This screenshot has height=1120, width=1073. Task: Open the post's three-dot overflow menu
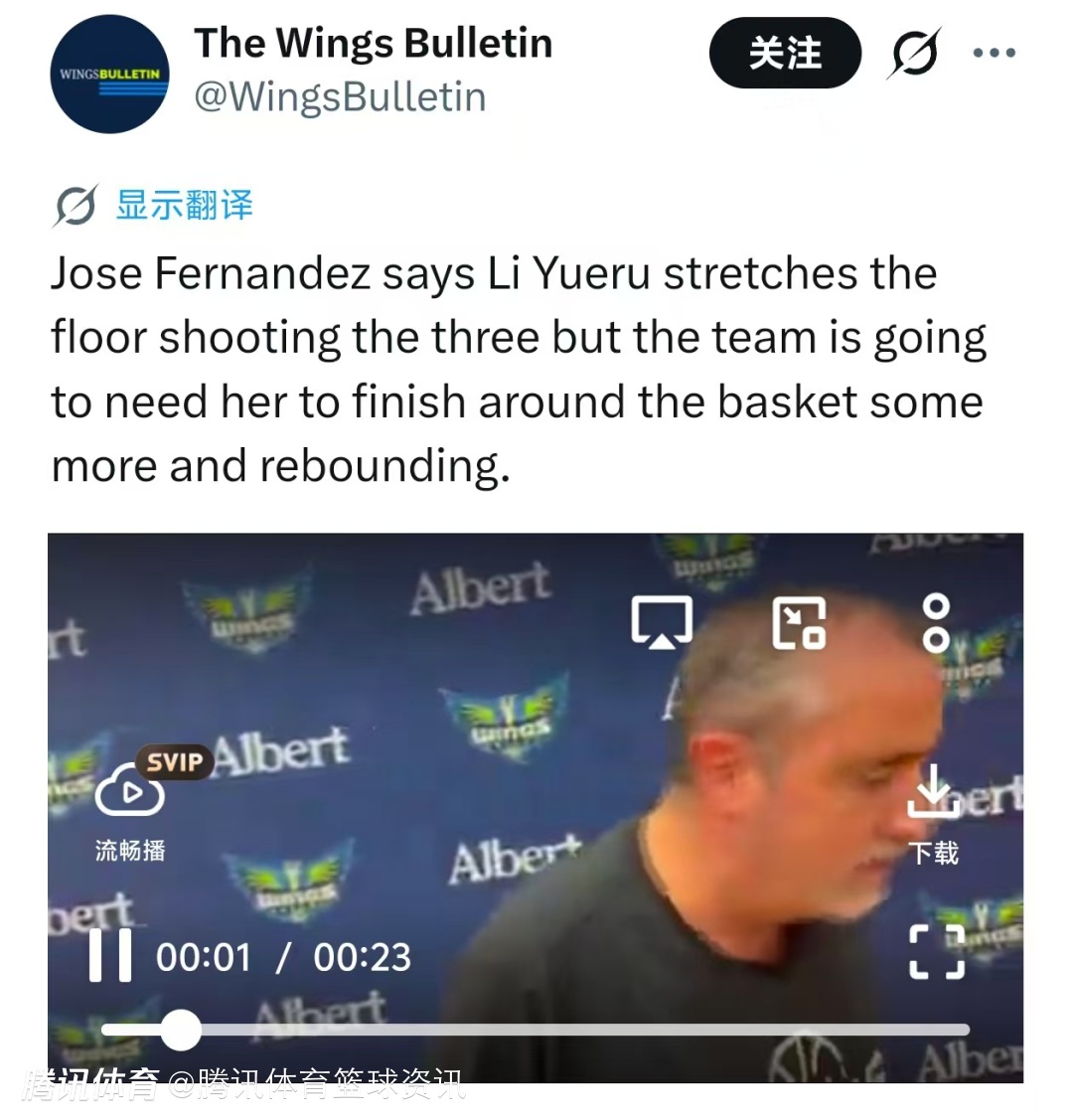[x=994, y=54]
